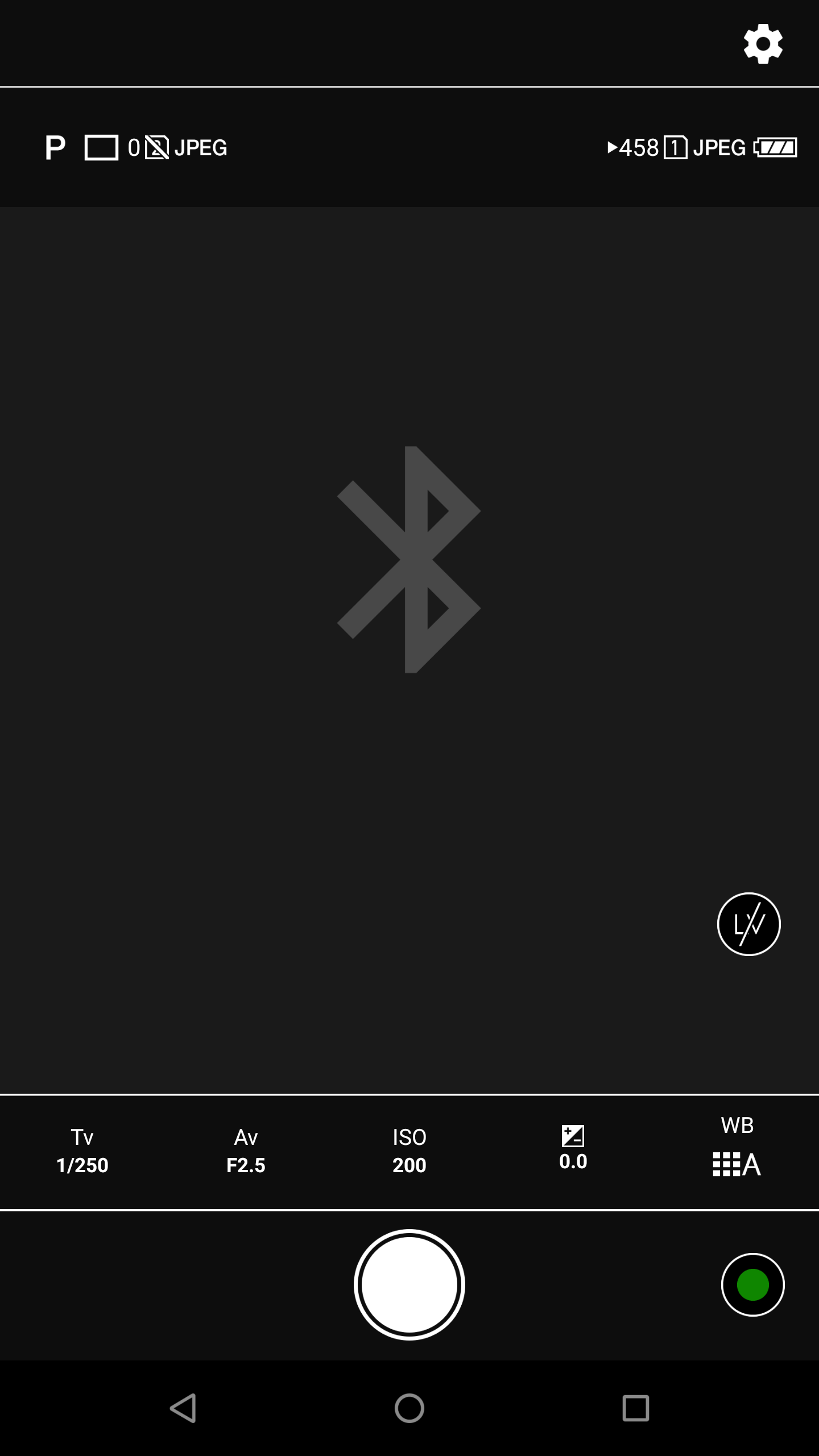Screen dimensions: 819x1456
Task: Go to the home screen
Action: click(409, 1408)
